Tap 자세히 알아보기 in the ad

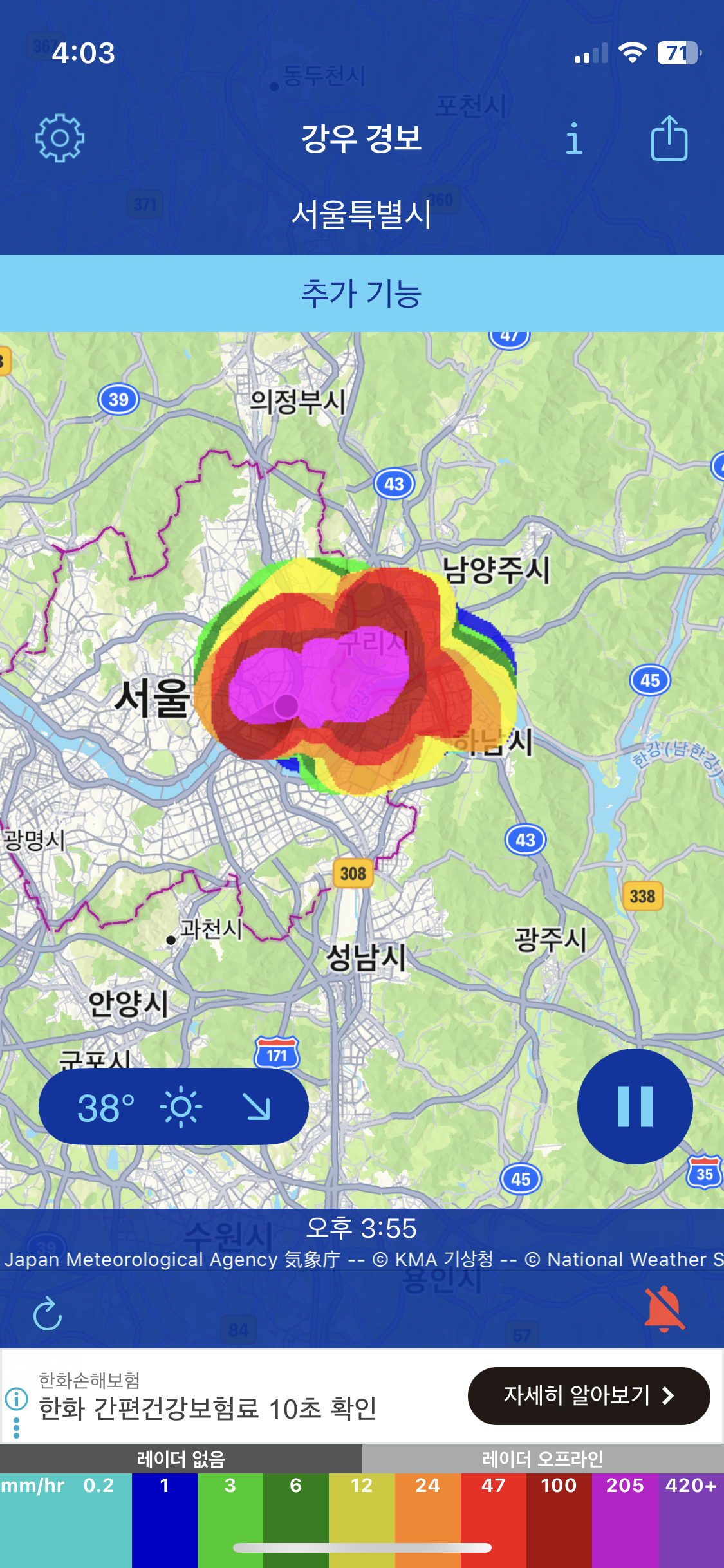[x=588, y=1395]
